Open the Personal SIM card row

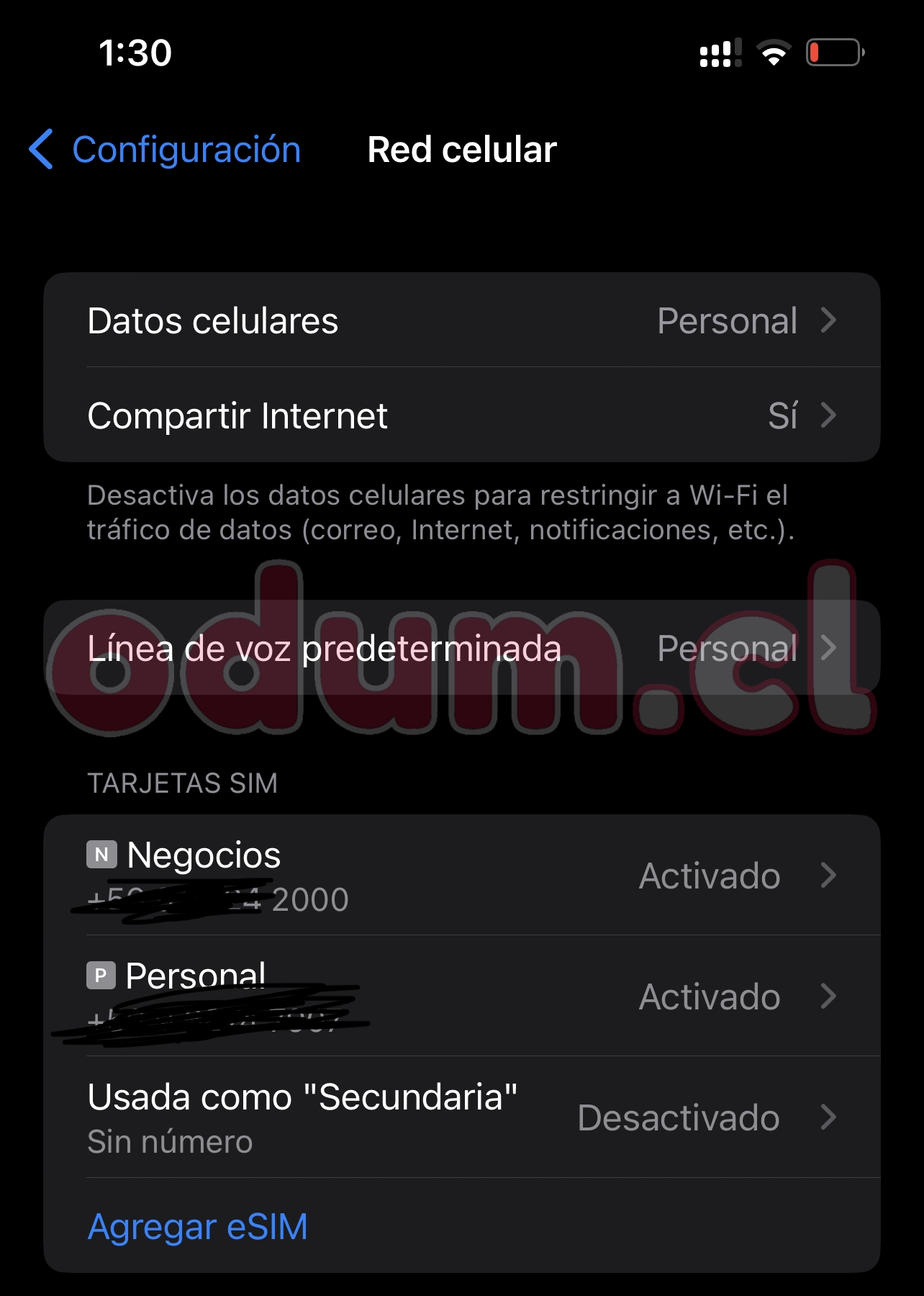tap(461, 996)
